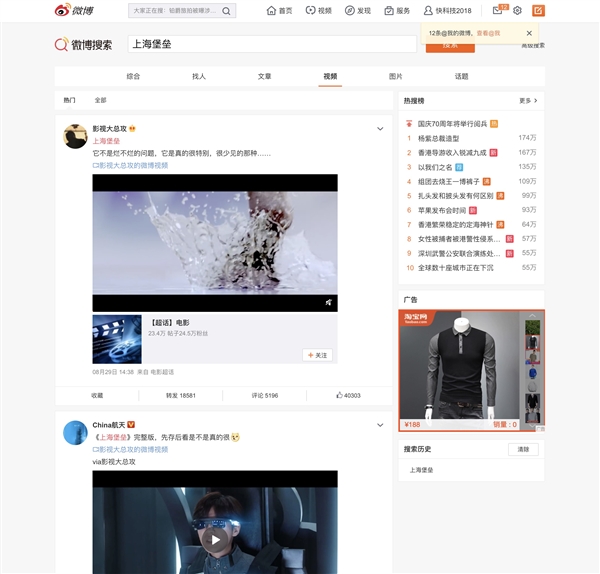Go to 首页 in the top navigation
The height and width of the screenshot is (574, 600).
click(280, 11)
